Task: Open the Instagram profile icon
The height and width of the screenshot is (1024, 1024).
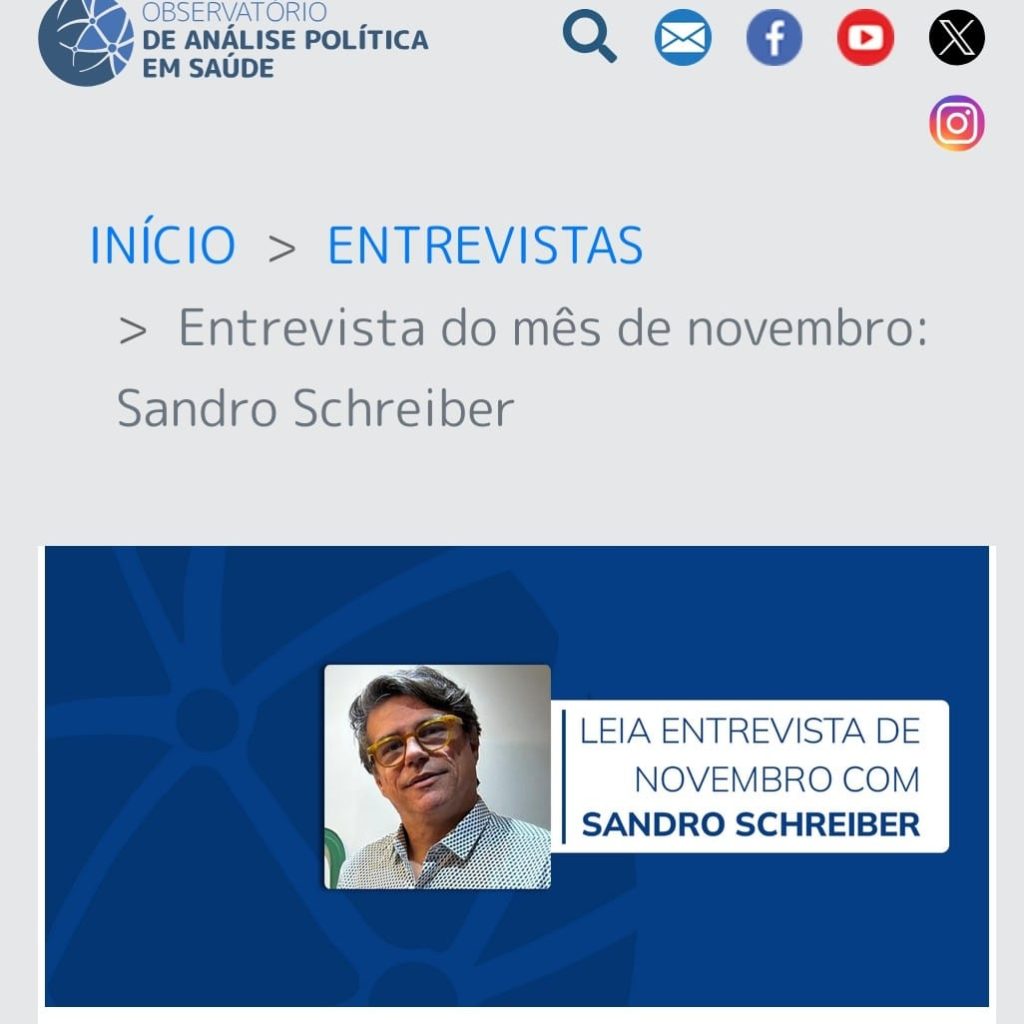Action: pos(957,123)
